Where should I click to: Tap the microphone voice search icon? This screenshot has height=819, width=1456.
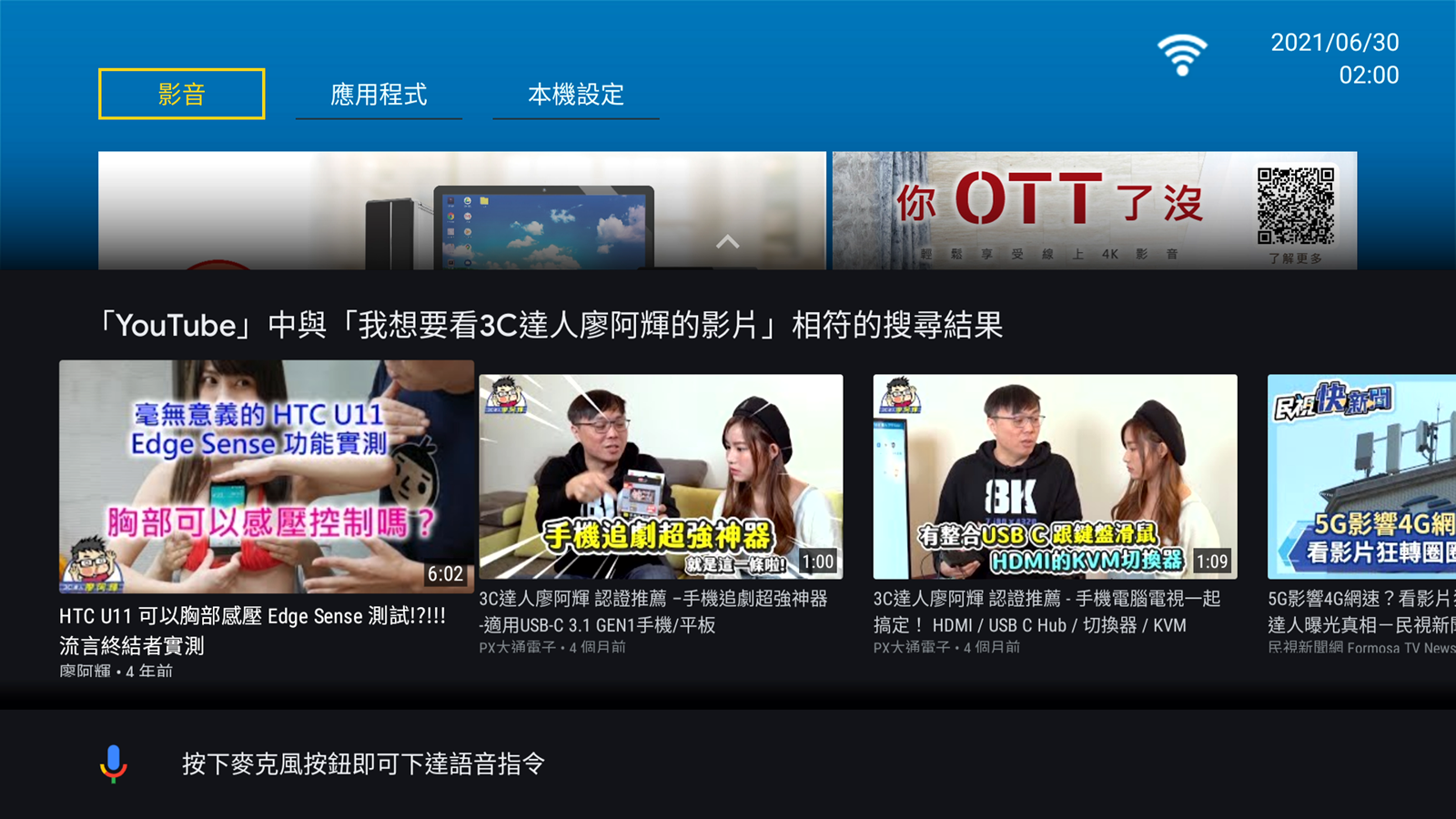pos(113,763)
